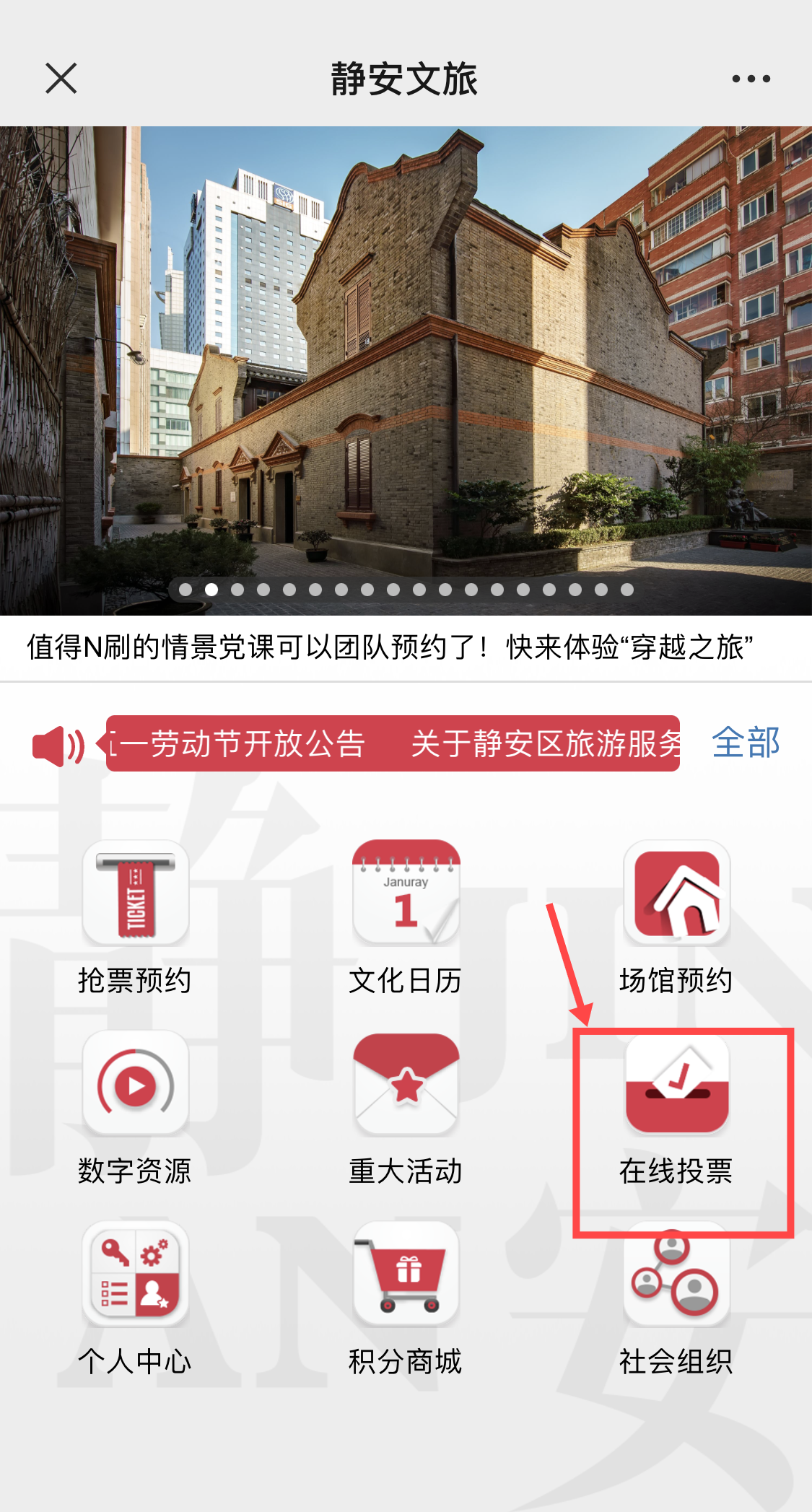Open 数字资源 digital resources
The height and width of the screenshot is (1512, 812).
point(136,1107)
